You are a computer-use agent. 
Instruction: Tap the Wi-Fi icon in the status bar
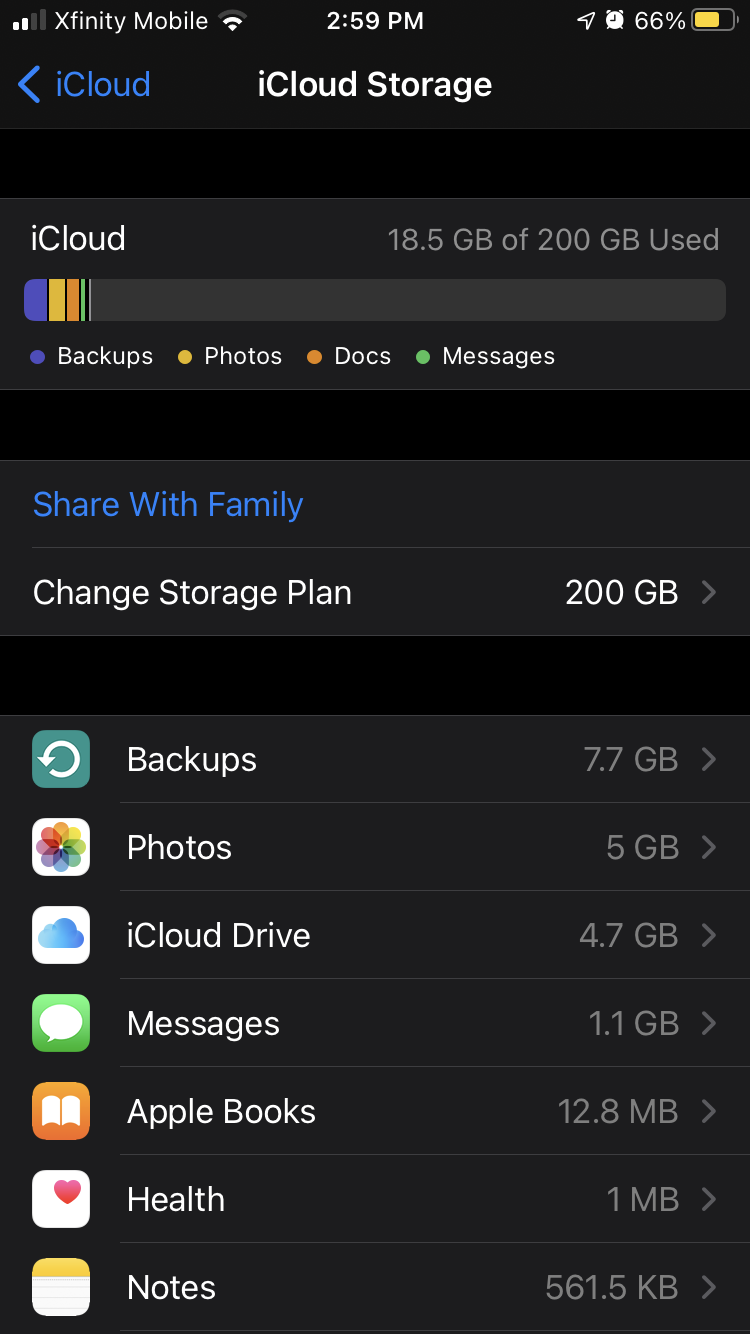pyautogui.click(x=232, y=19)
